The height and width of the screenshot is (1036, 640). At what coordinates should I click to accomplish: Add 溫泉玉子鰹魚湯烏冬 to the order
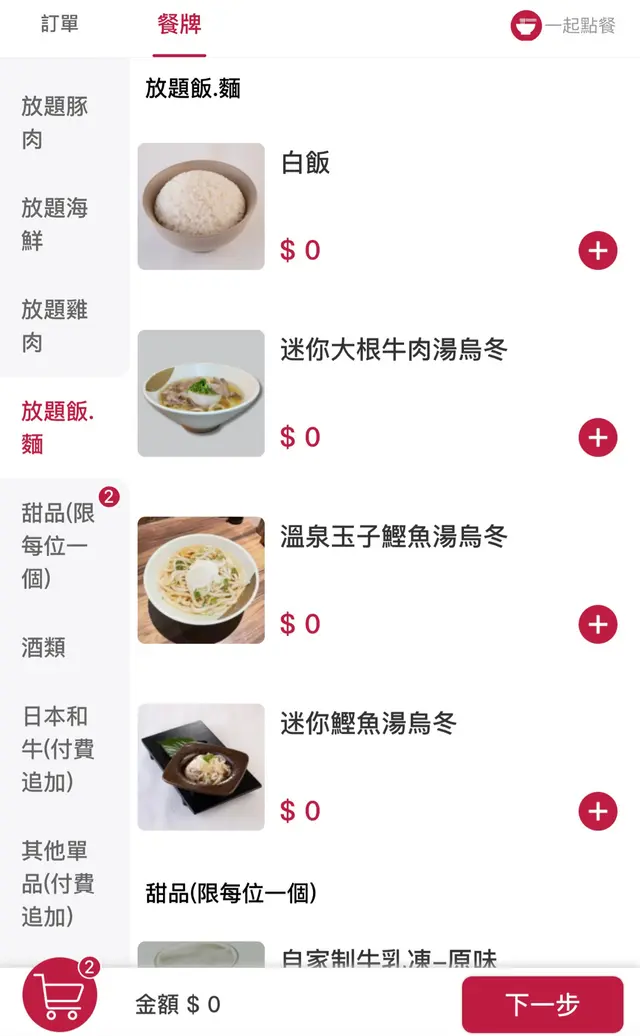point(597,624)
